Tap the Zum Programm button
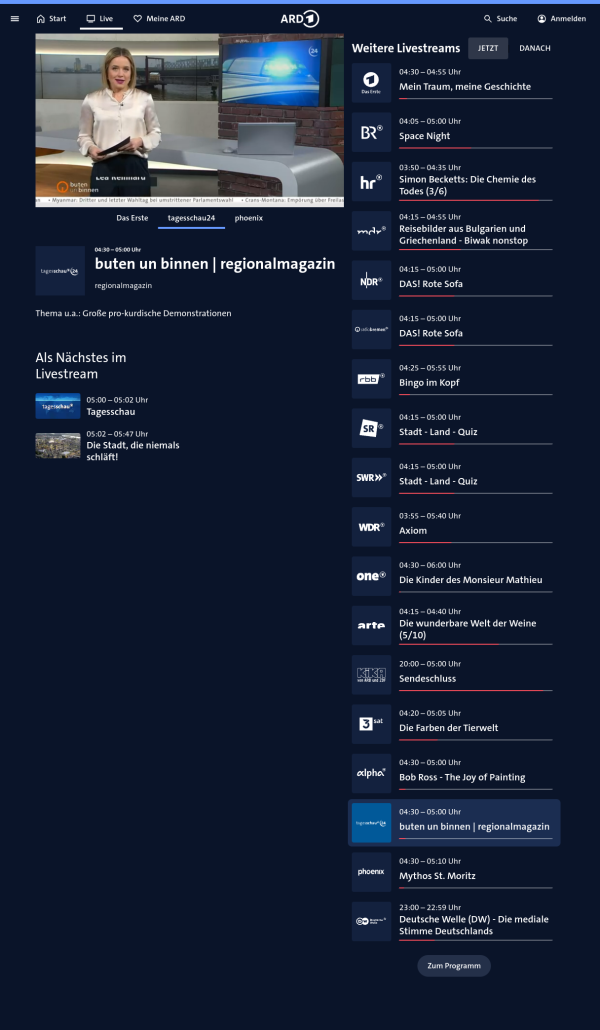Screen dimensions: 600x1030 (x=453, y=966)
